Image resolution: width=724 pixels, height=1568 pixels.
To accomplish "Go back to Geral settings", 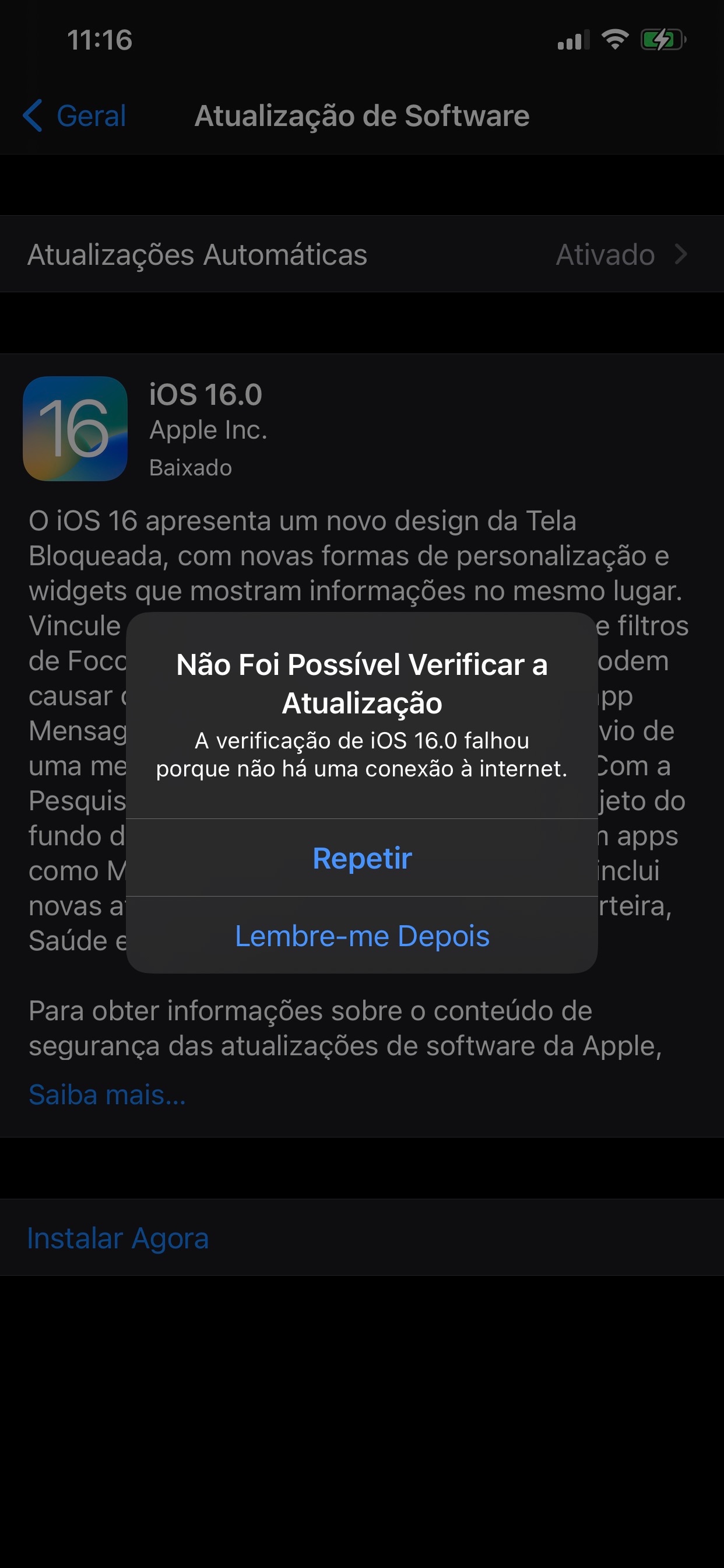I will (74, 116).
